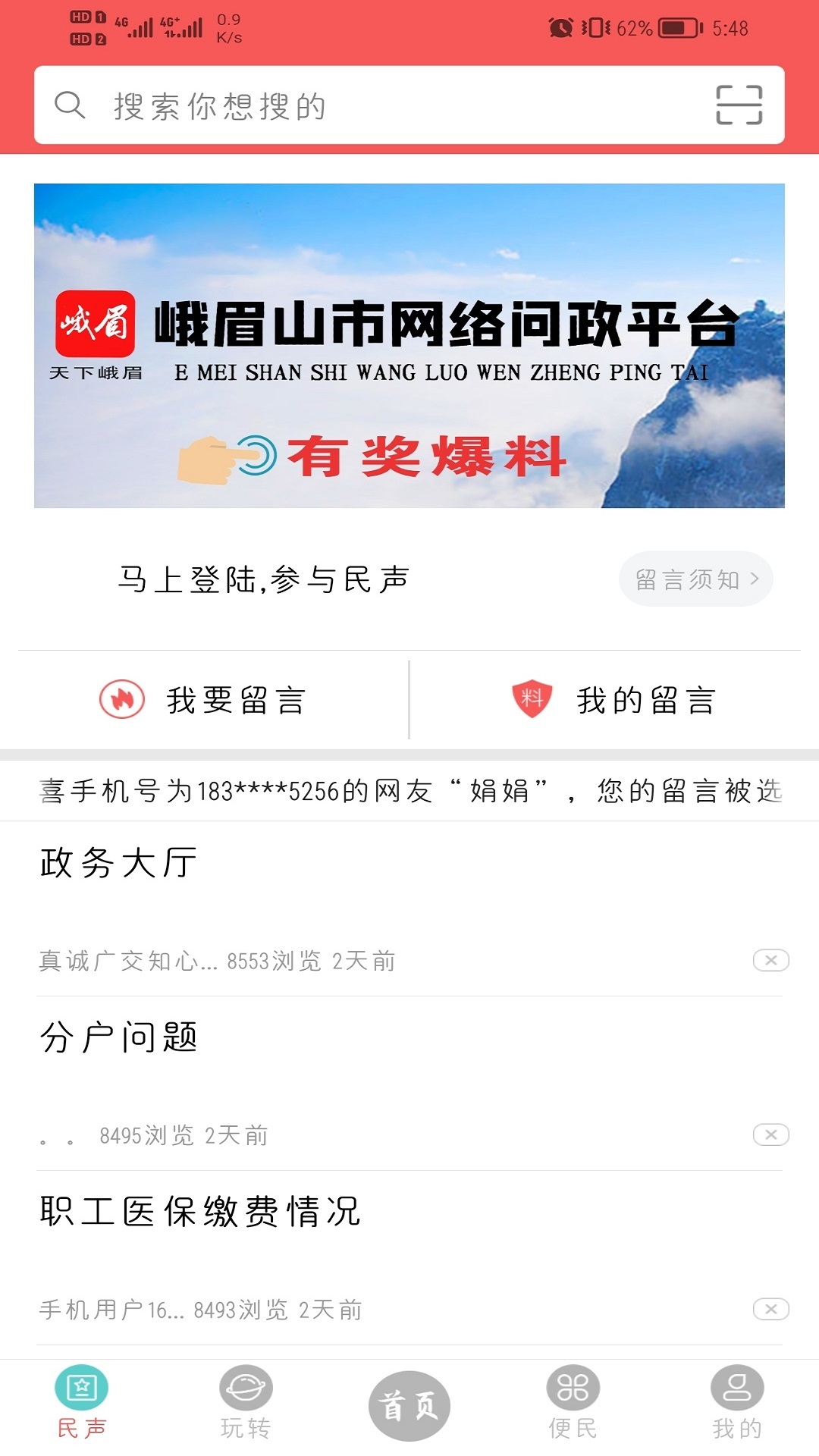This screenshot has height=1456, width=819.
Task: Open 留言须知 notice
Action: click(696, 579)
